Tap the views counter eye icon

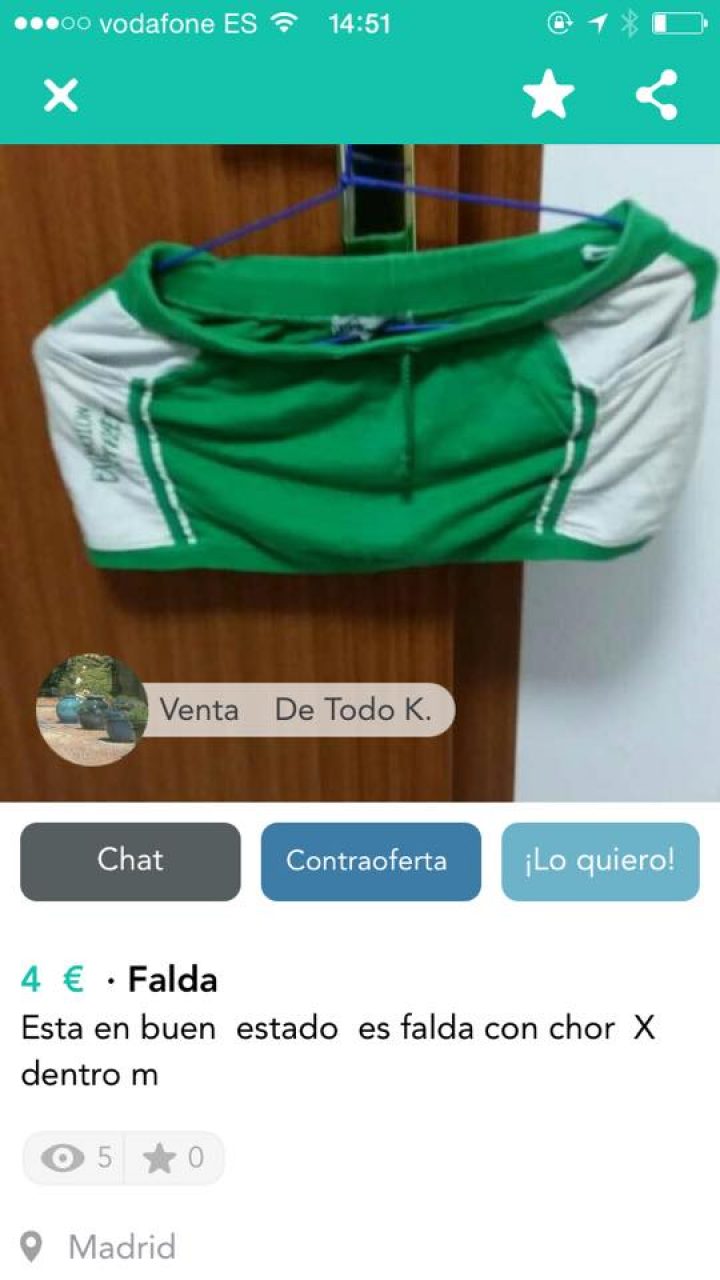(x=62, y=1158)
